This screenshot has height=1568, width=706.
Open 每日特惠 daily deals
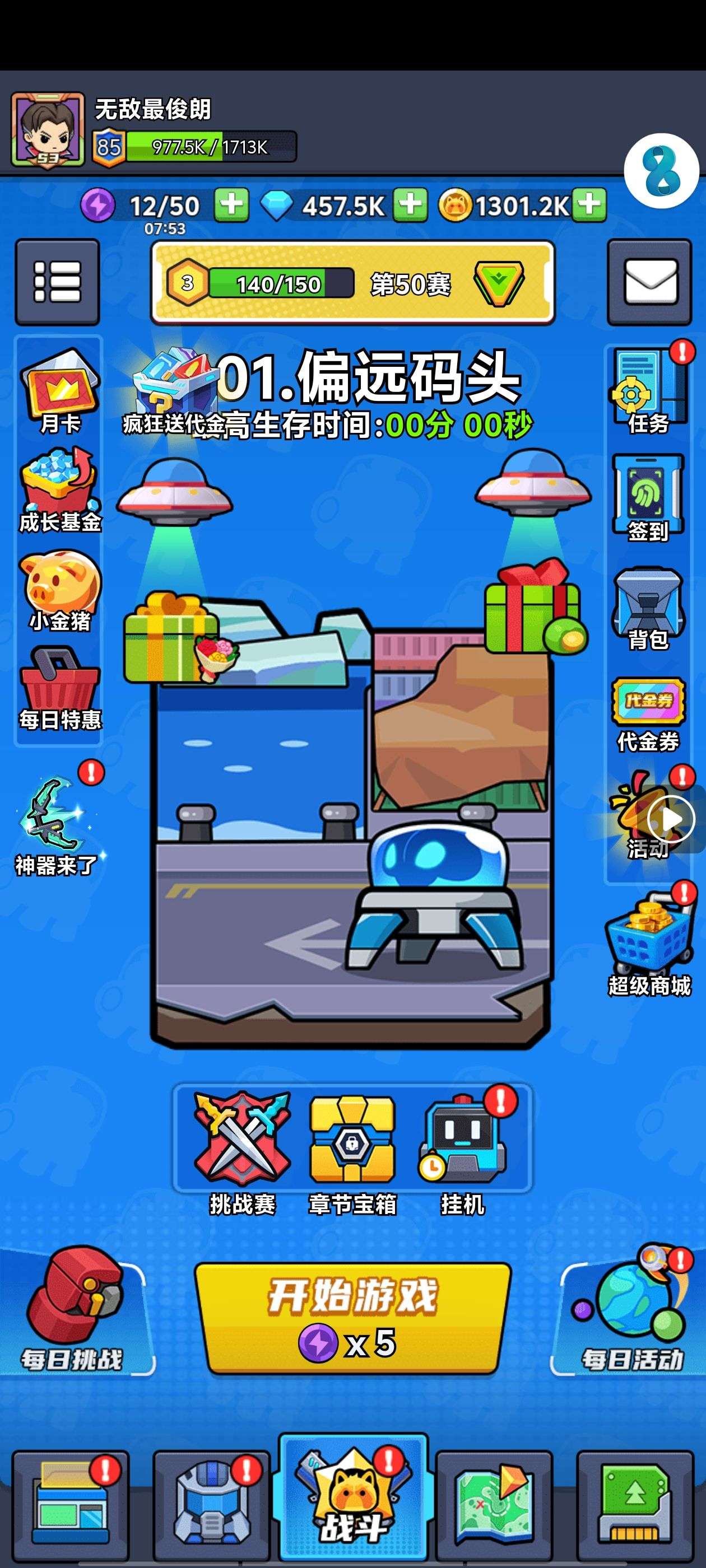(59, 688)
